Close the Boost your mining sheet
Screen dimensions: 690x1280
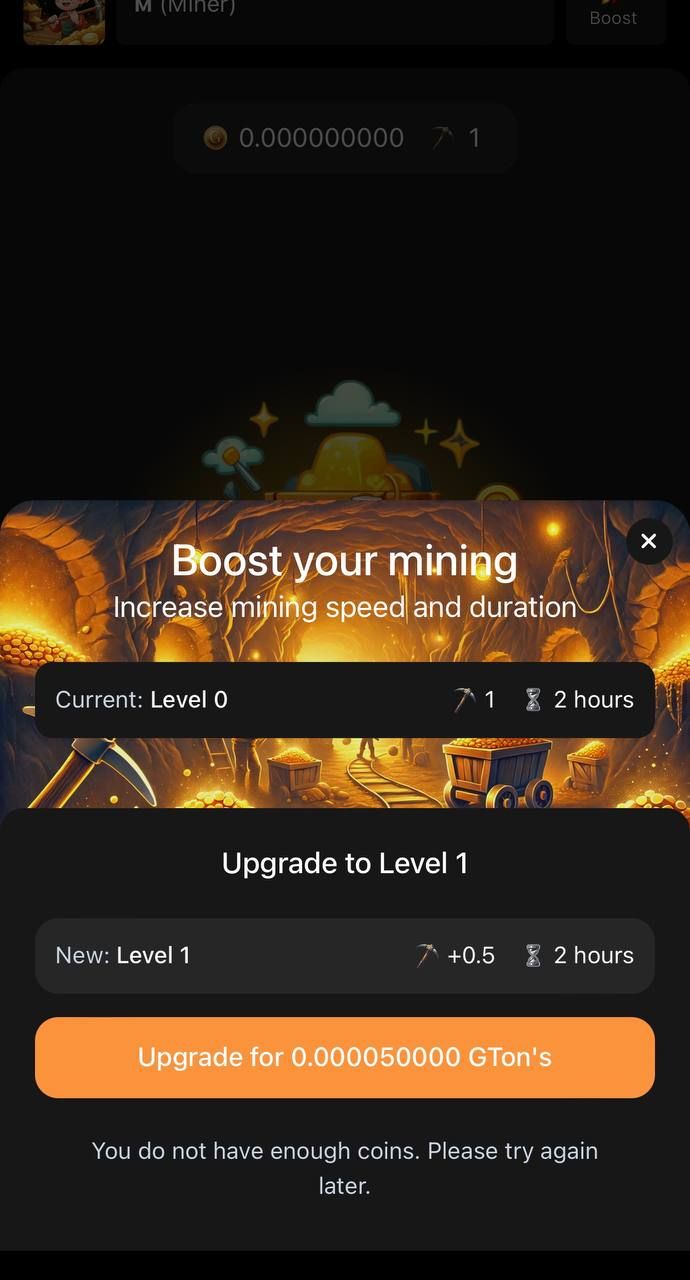point(649,541)
